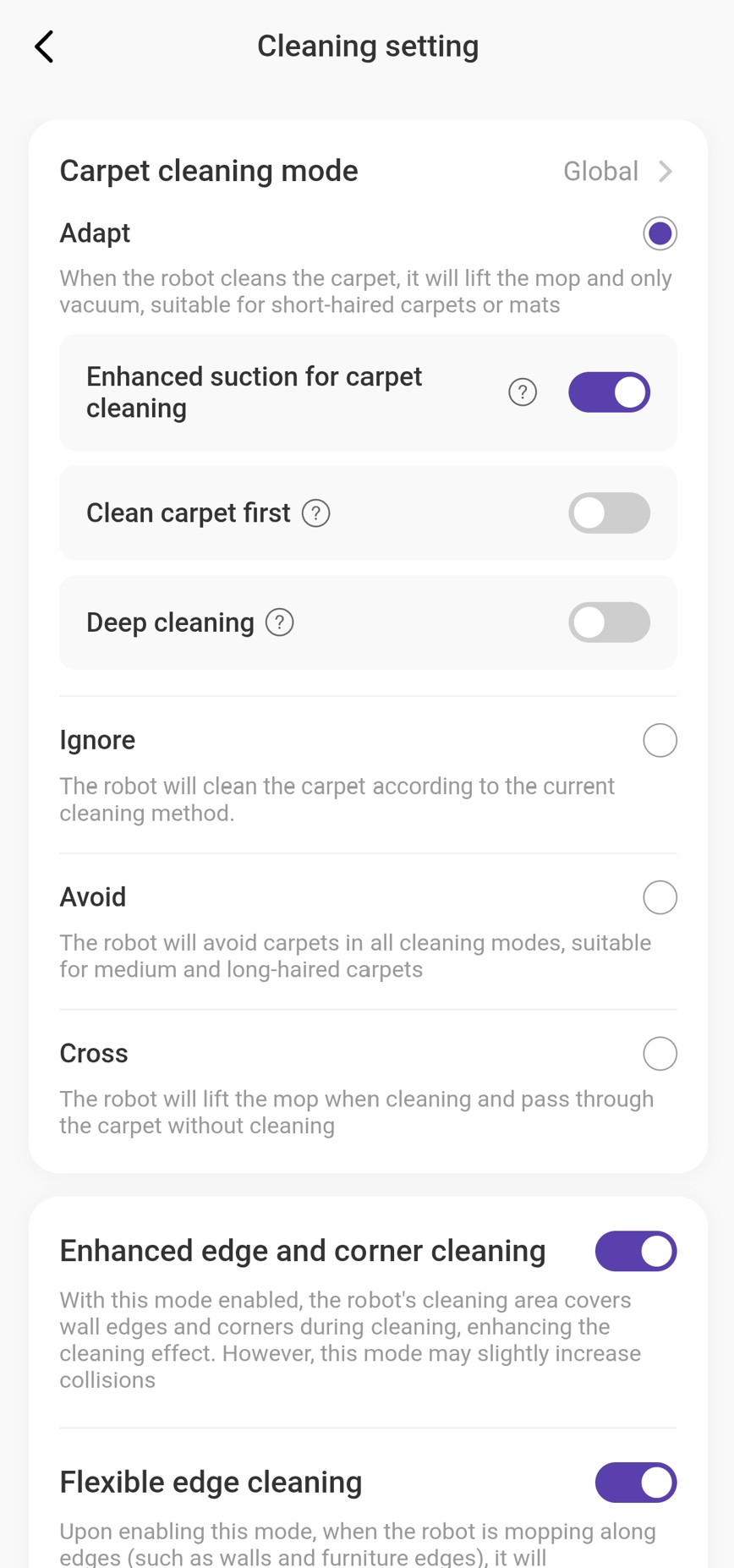The height and width of the screenshot is (1568, 734).
Task: Show help for Deep cleaning
Action: point(280,622)
